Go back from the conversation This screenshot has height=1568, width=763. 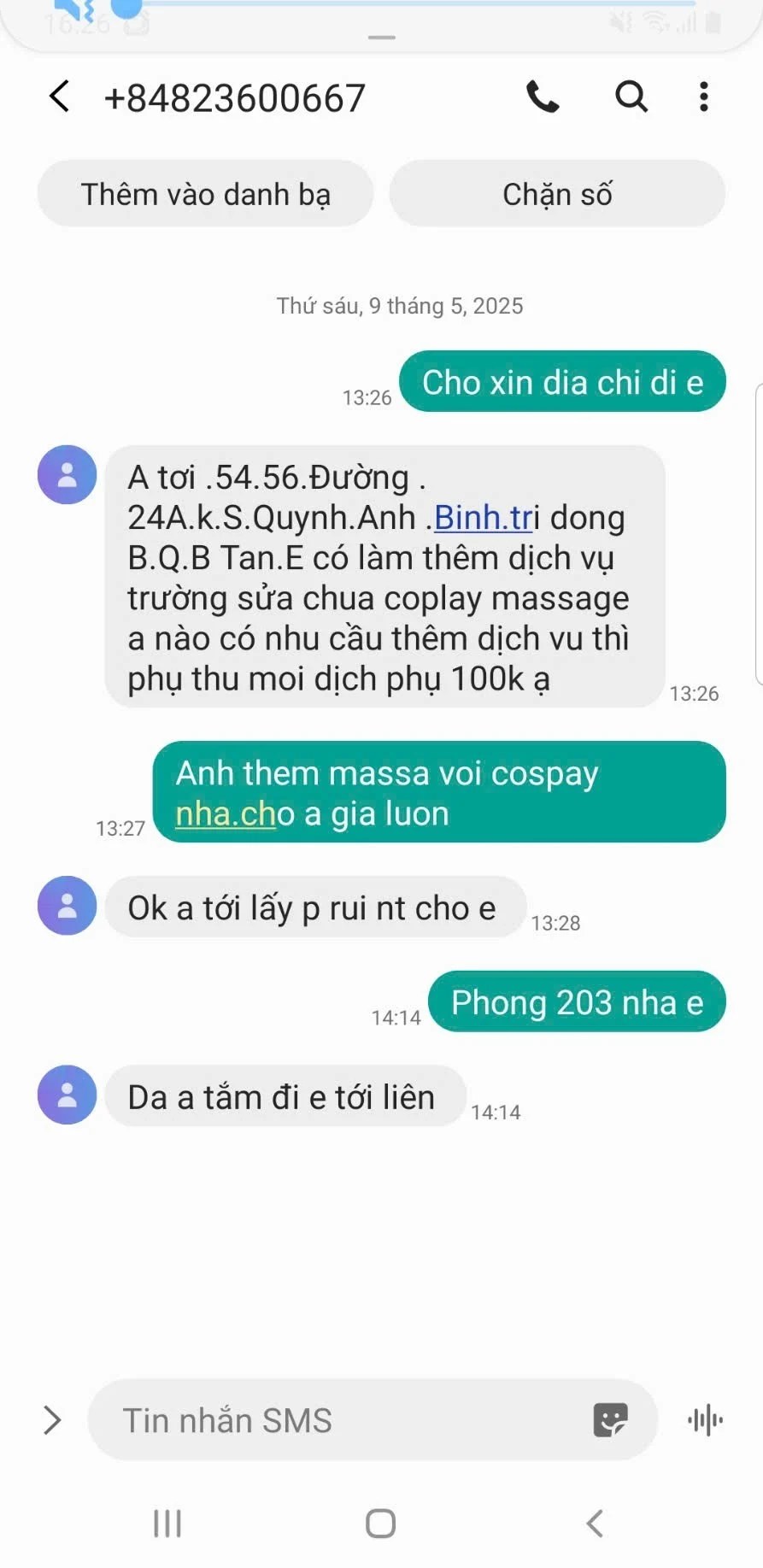coord(59,97)
